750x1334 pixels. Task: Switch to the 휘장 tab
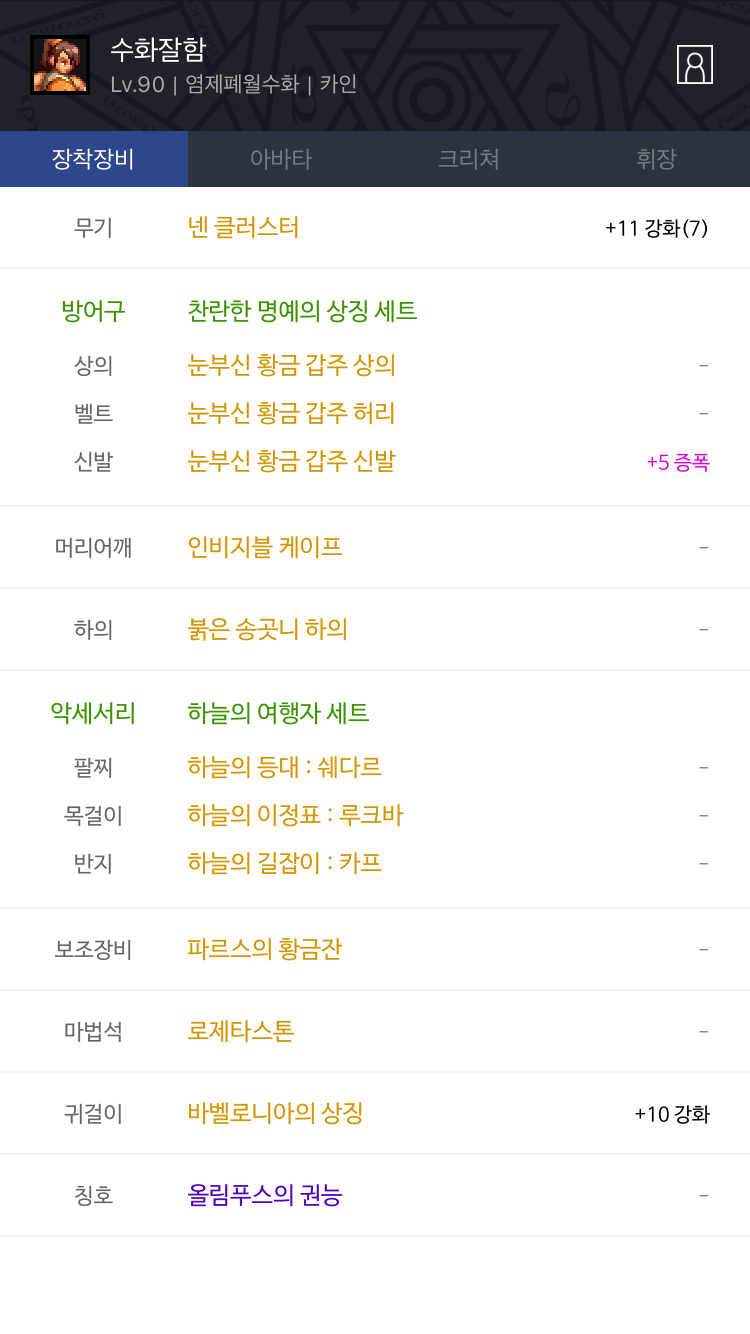(x=656, y=159)
